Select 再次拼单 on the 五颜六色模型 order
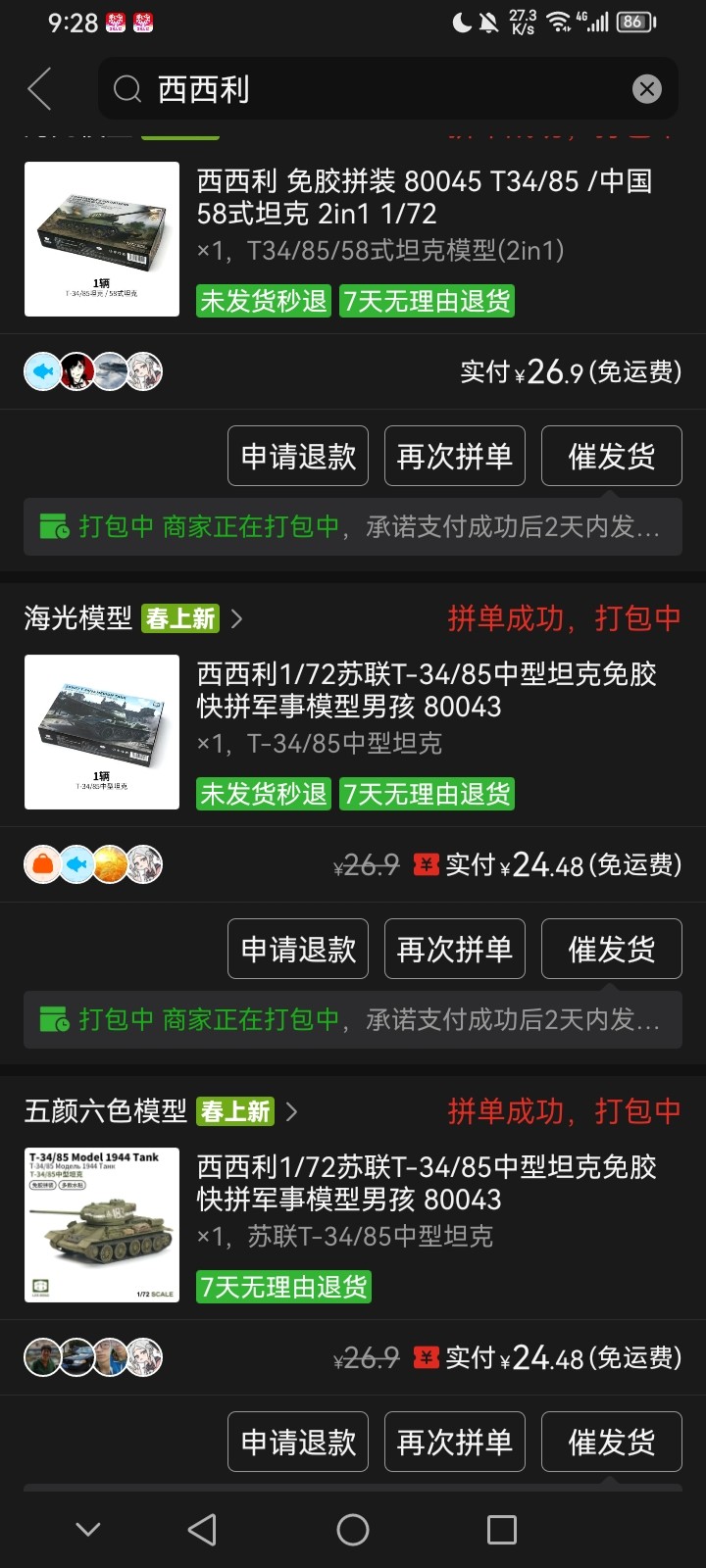 click(455, 1442)
